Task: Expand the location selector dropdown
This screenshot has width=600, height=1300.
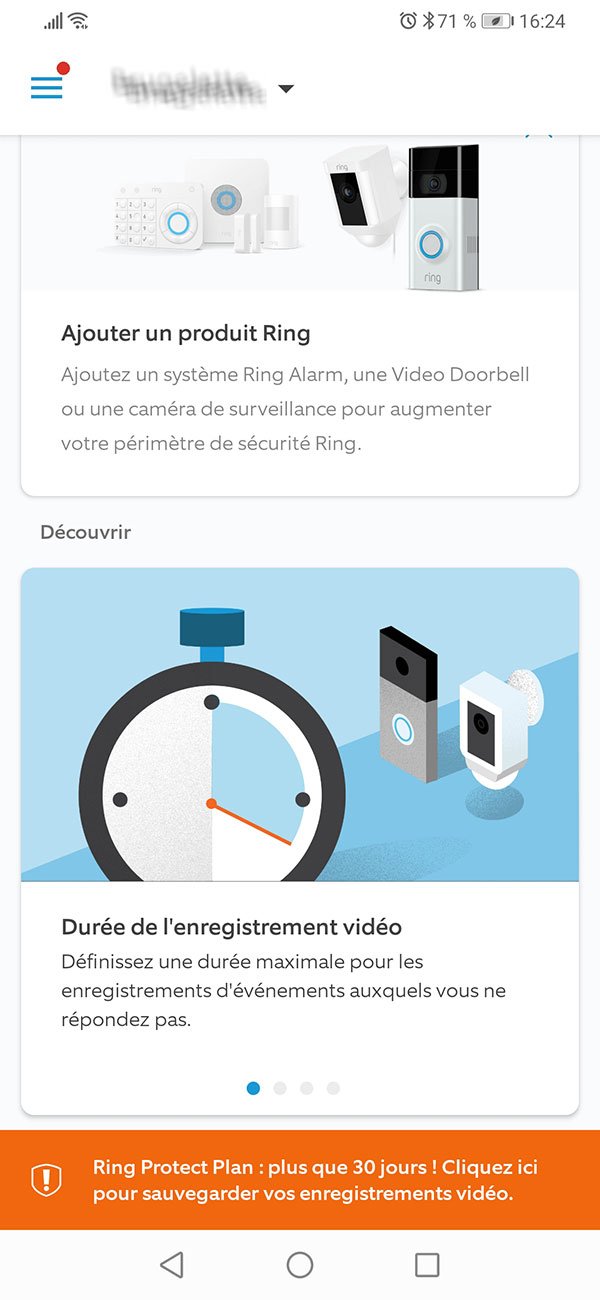Action: click(x=286, y=89)
